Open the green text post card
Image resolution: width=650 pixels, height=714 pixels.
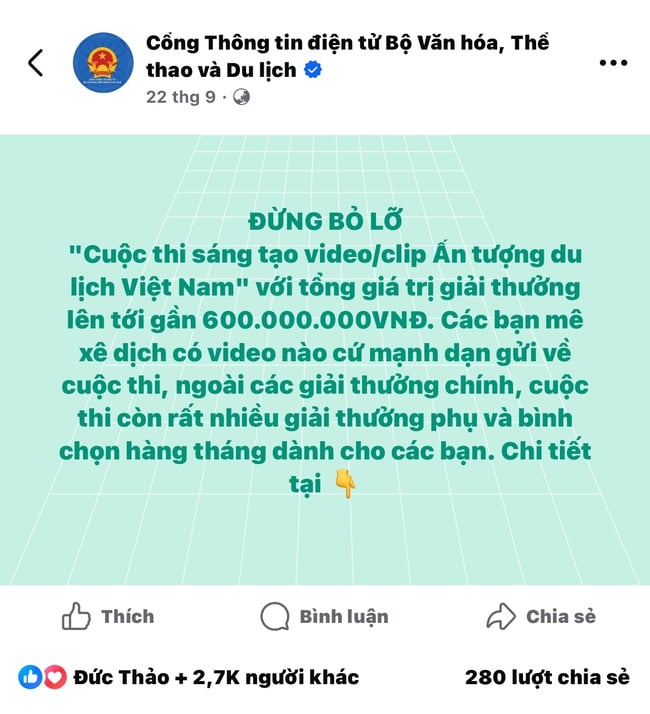pyautogui.click(x=325, y=360)
